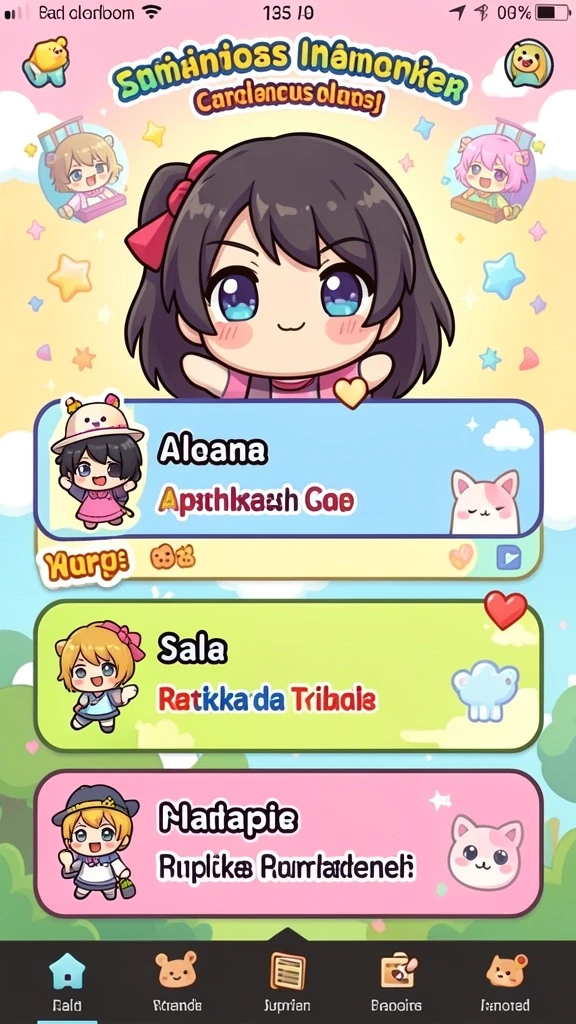Viewport: 576px width, 1024px height.
Task: Like Sala with the red heart
Action: [x=505, y=610]
